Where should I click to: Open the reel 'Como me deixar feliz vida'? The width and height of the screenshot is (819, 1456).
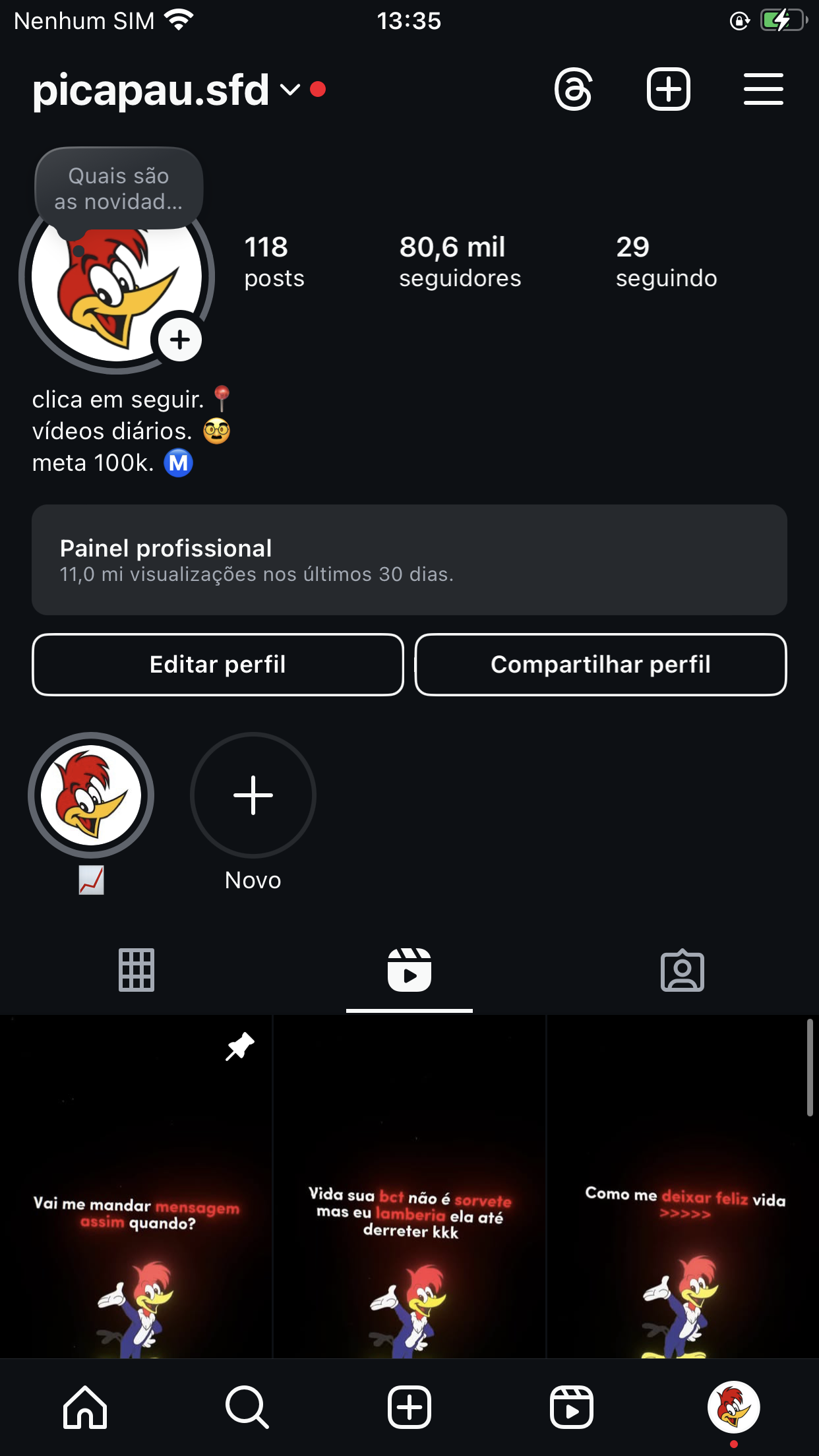pos(682,1186)
